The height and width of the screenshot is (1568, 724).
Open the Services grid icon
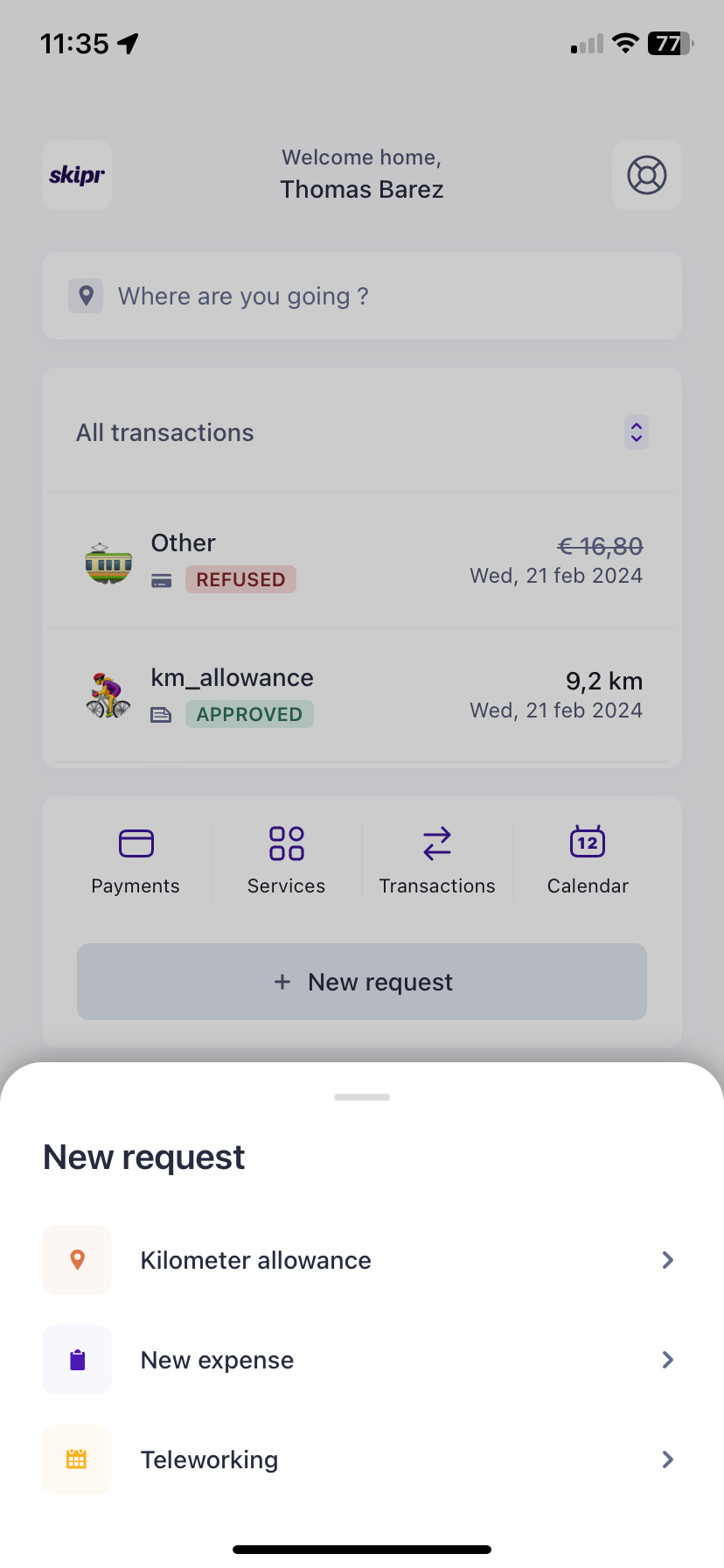pos(286,843)
